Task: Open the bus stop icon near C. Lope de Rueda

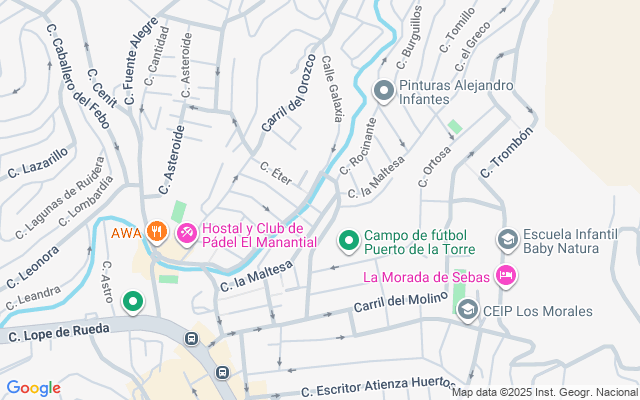Action: tap(190, 339)
